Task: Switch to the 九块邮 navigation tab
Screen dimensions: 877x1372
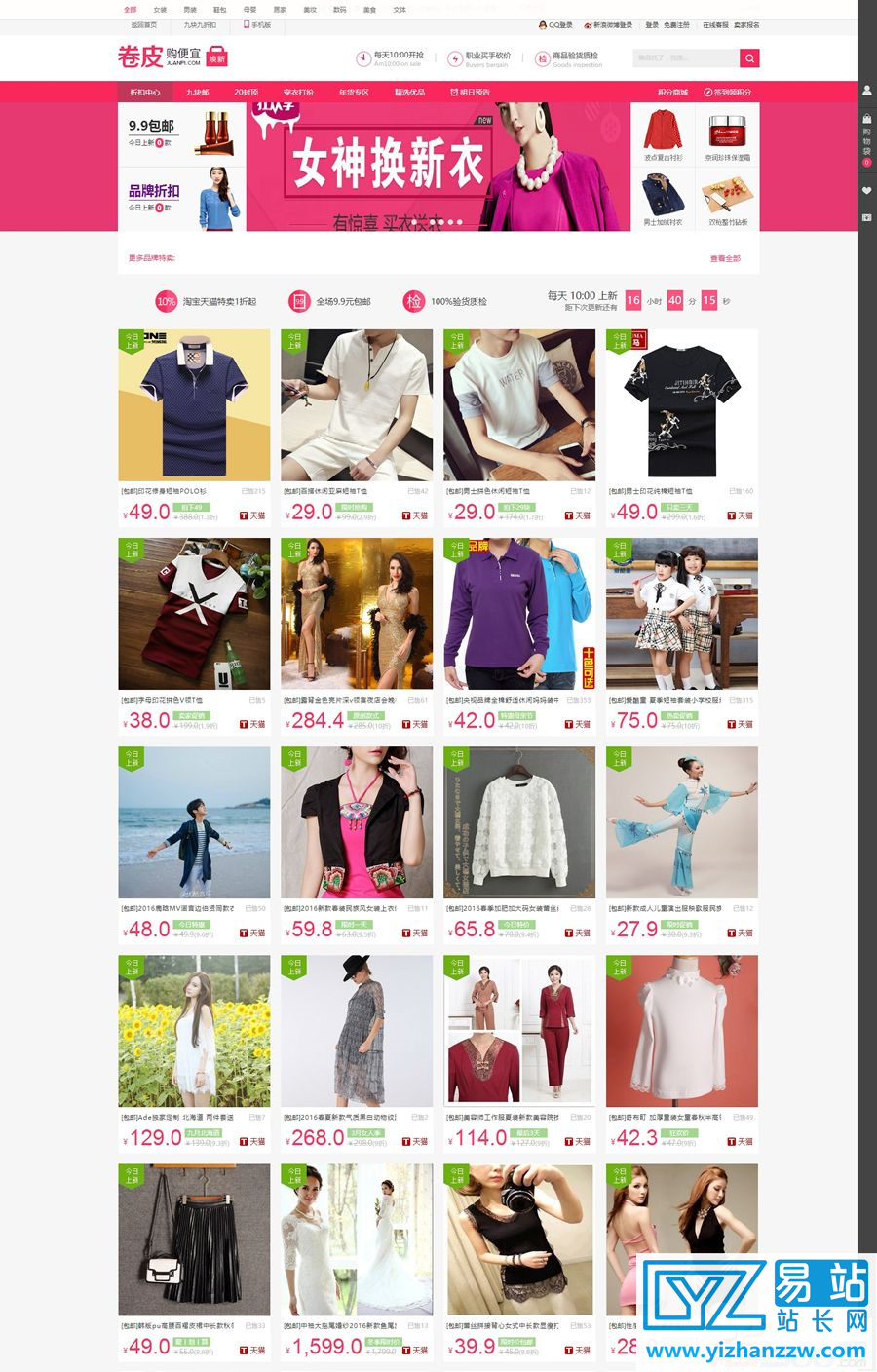Action: click(x=197, y=93)
